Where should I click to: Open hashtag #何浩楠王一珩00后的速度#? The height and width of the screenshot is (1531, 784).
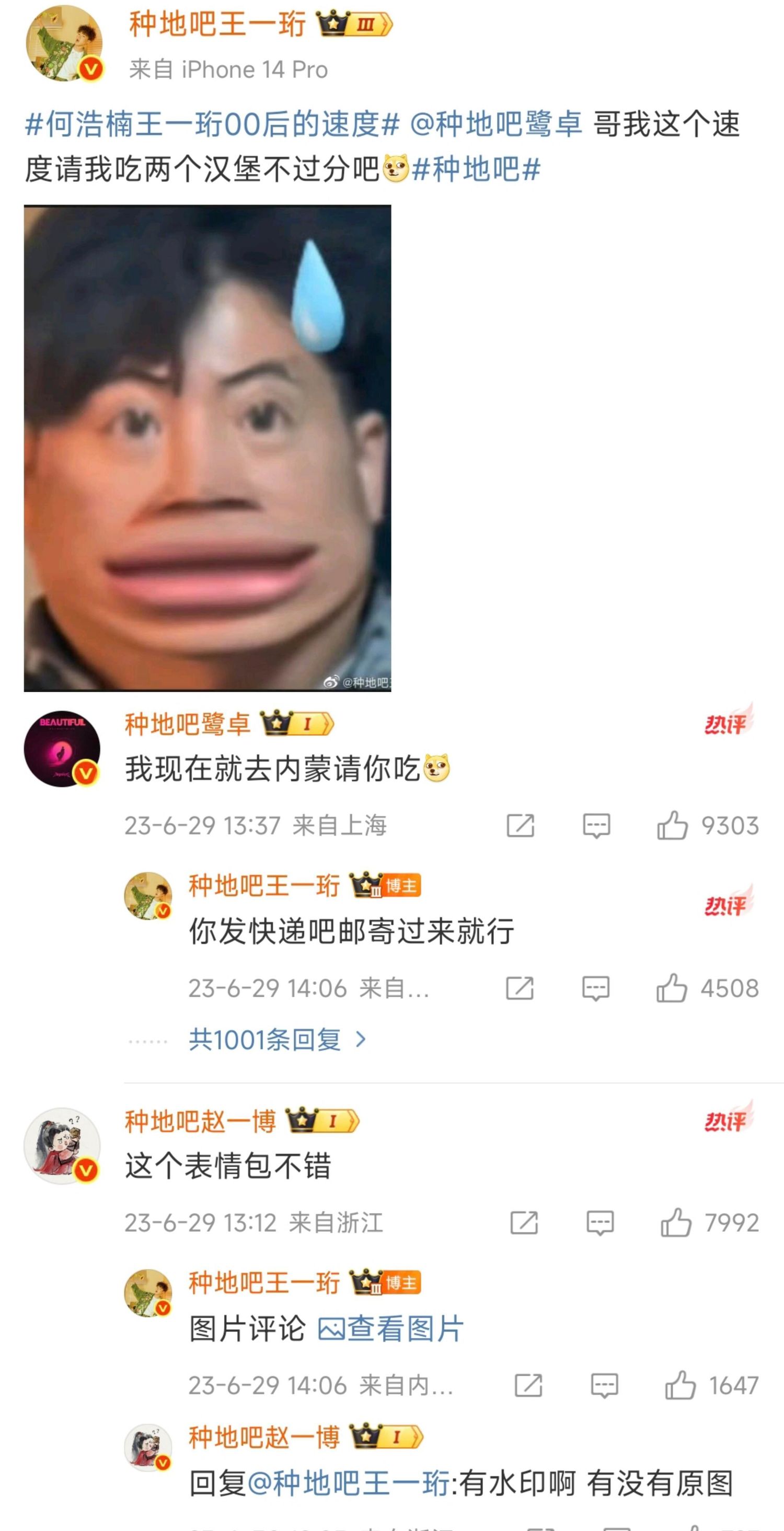(x=212, y=125)
